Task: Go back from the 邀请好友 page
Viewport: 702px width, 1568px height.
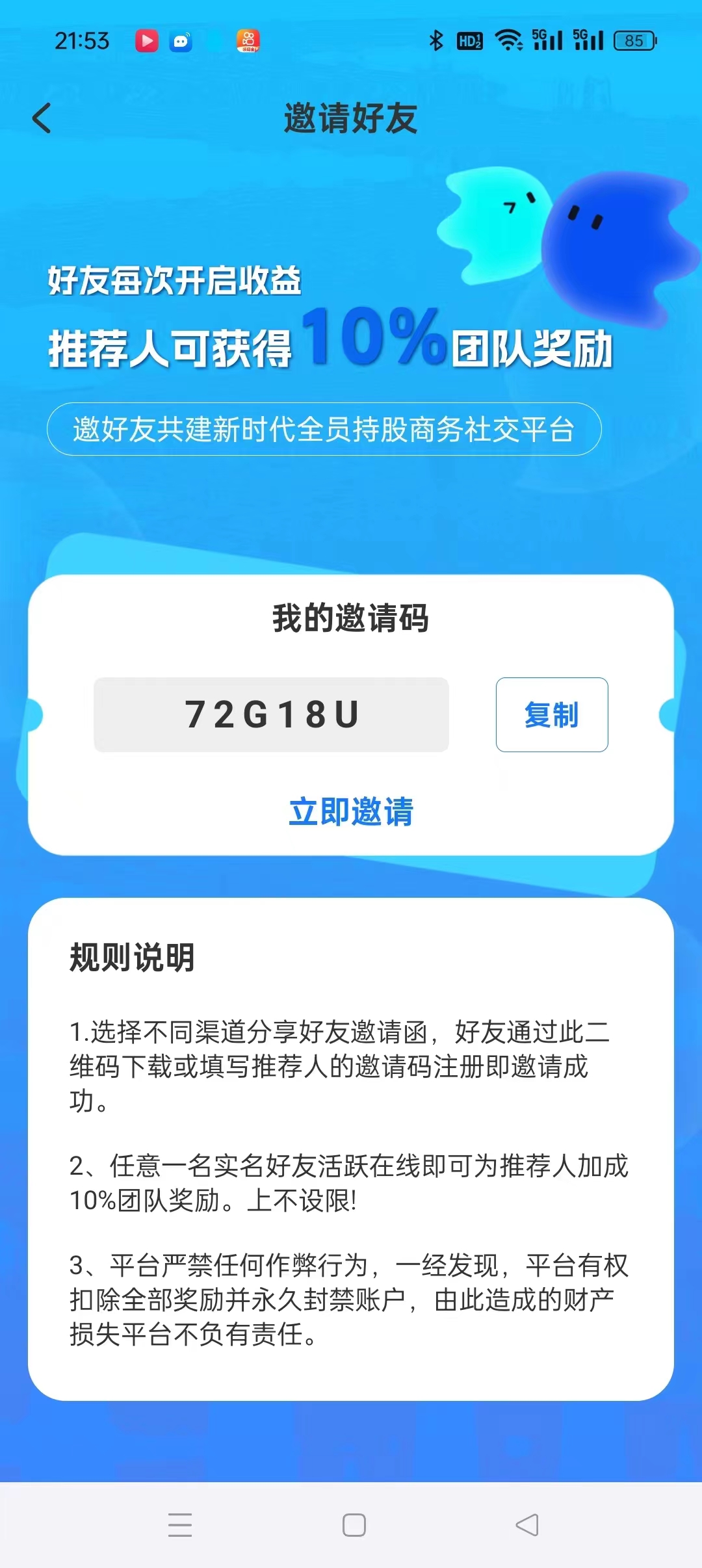Action: [x=42, y=118]
